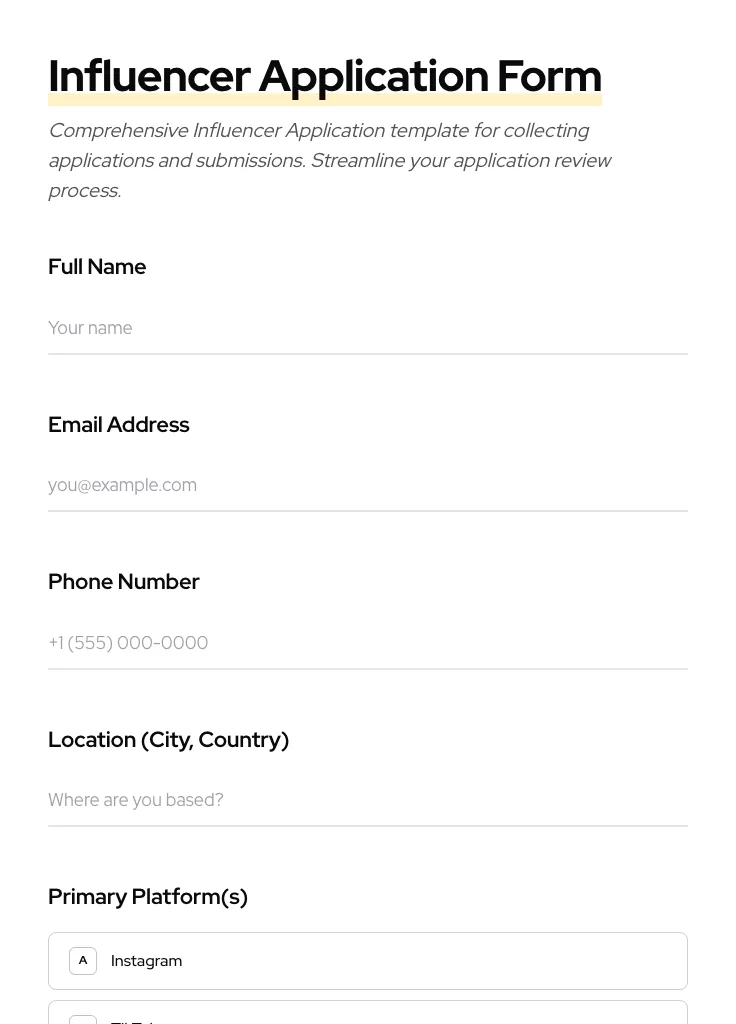
Task: Click the Full Name field label
Action: pos(97,266)
